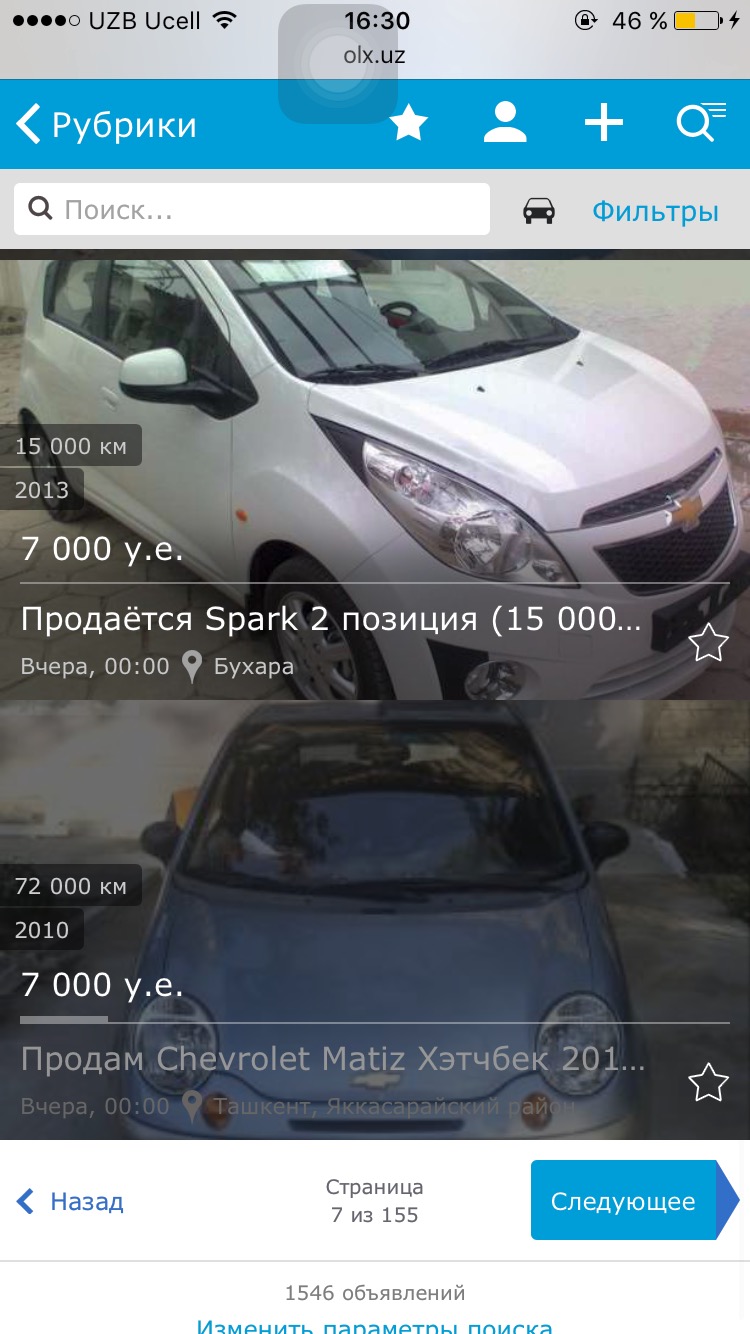Go back to Рубрики
750x1334 pixels.
coord(107,125)
